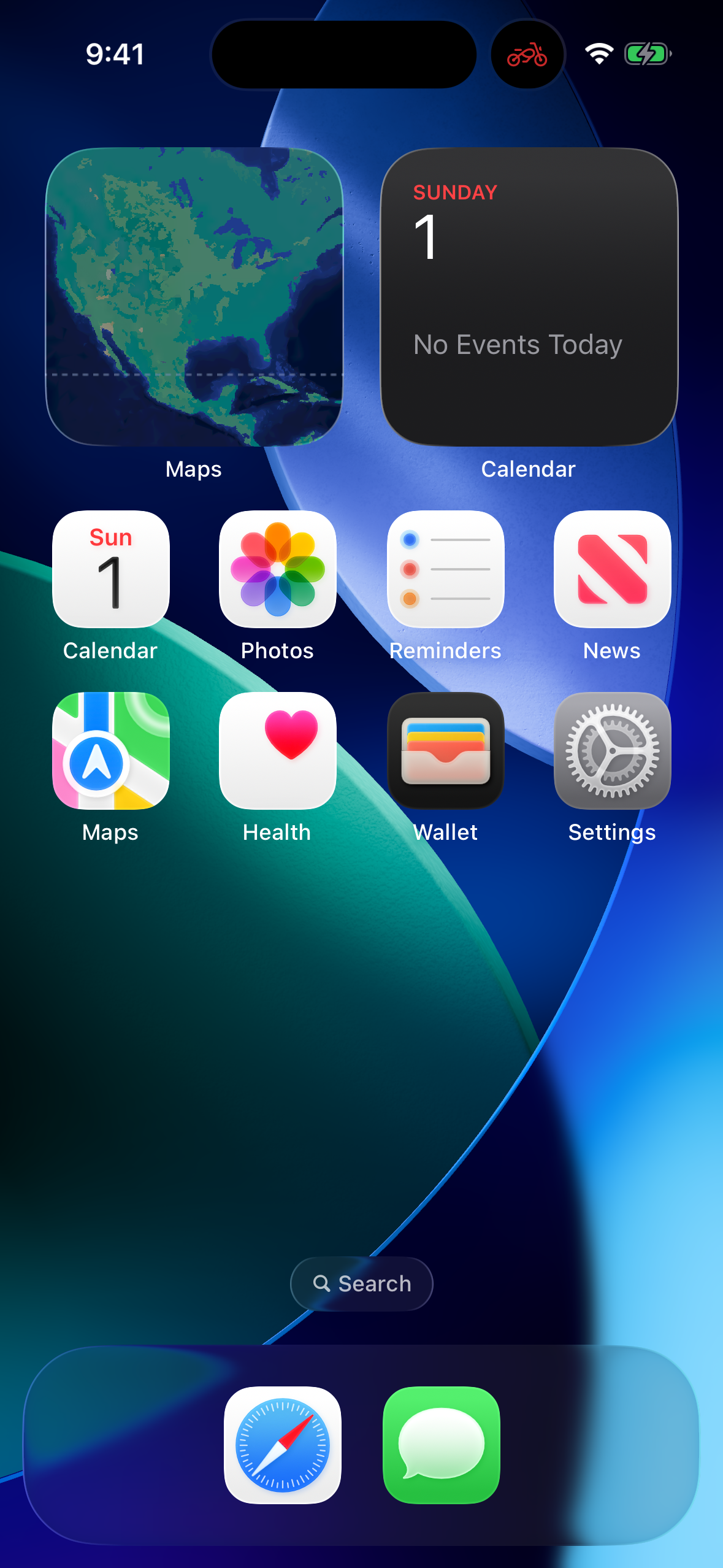Open the Maps app icon
This screenshot has width=723, height=1568.
110,752
